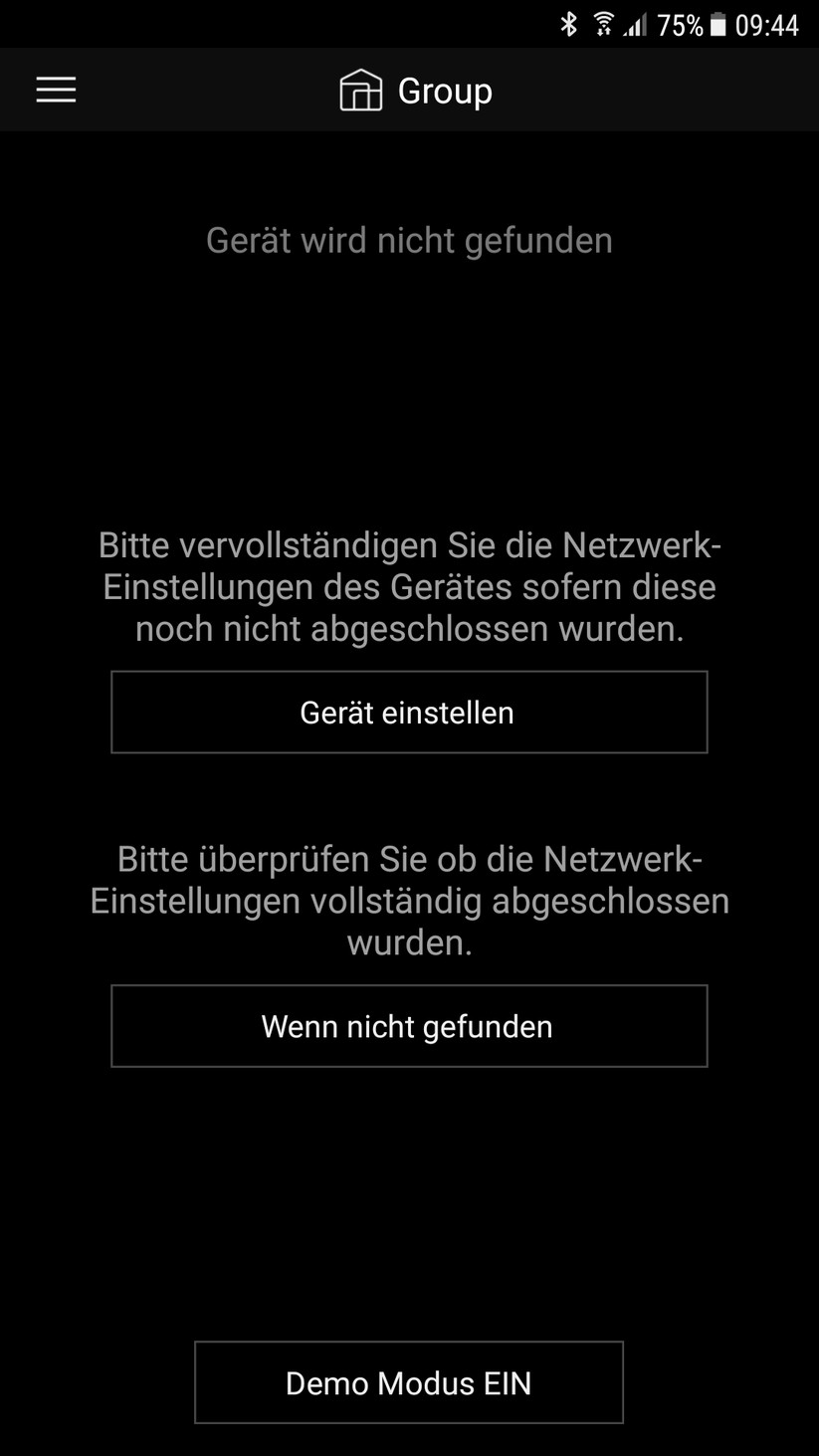
Task: Tap the Group title in app bar
Action: (x=444, y=91)
